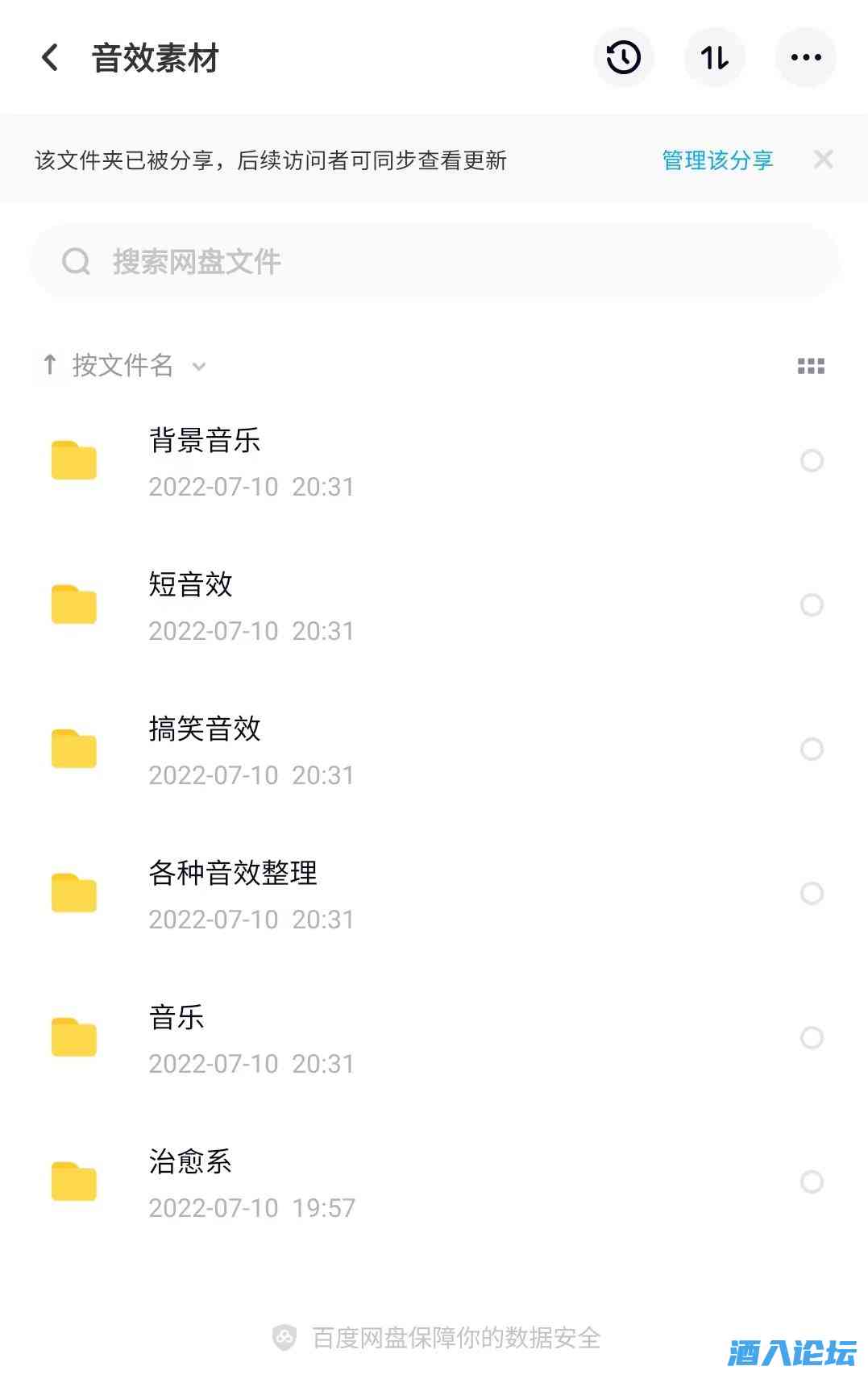The height and width of the screenshot is (1387, 868).
Task: Tap the sort order icon beside history
Action: point(714,57)
